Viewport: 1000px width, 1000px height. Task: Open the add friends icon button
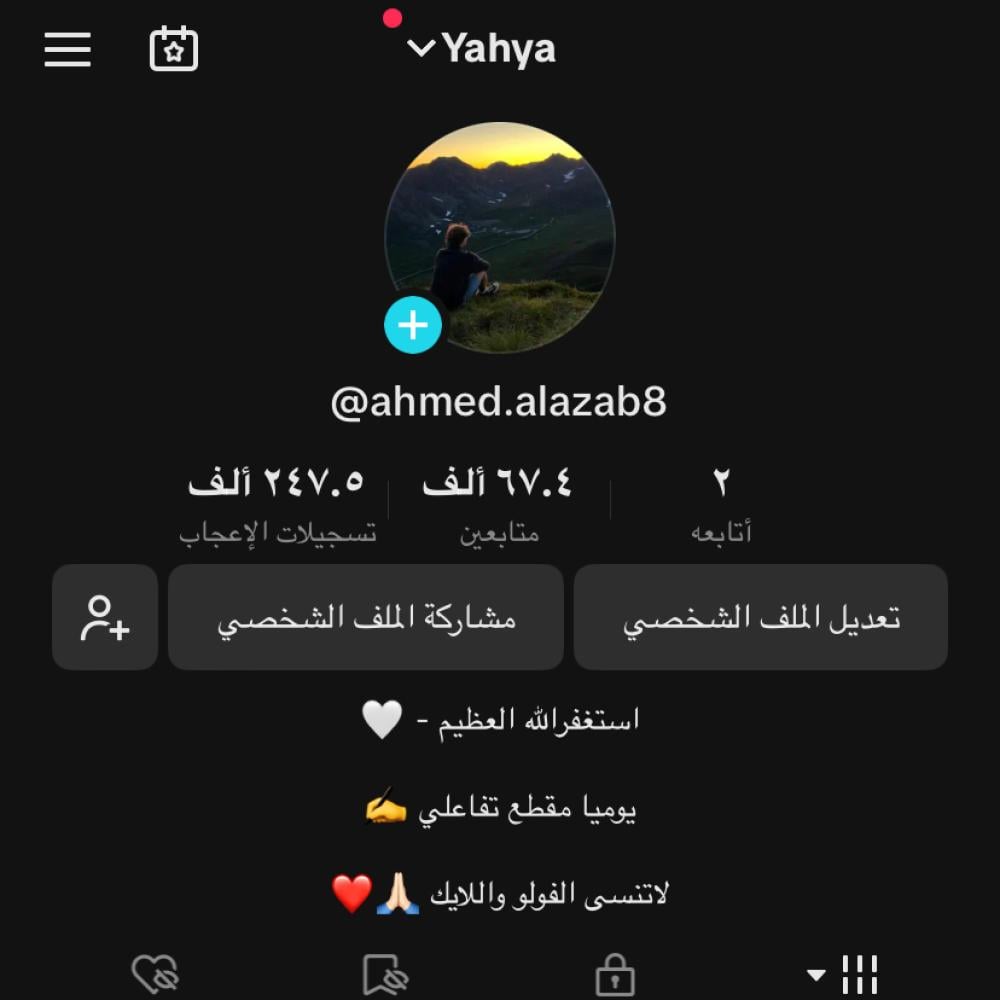(105, 617)
